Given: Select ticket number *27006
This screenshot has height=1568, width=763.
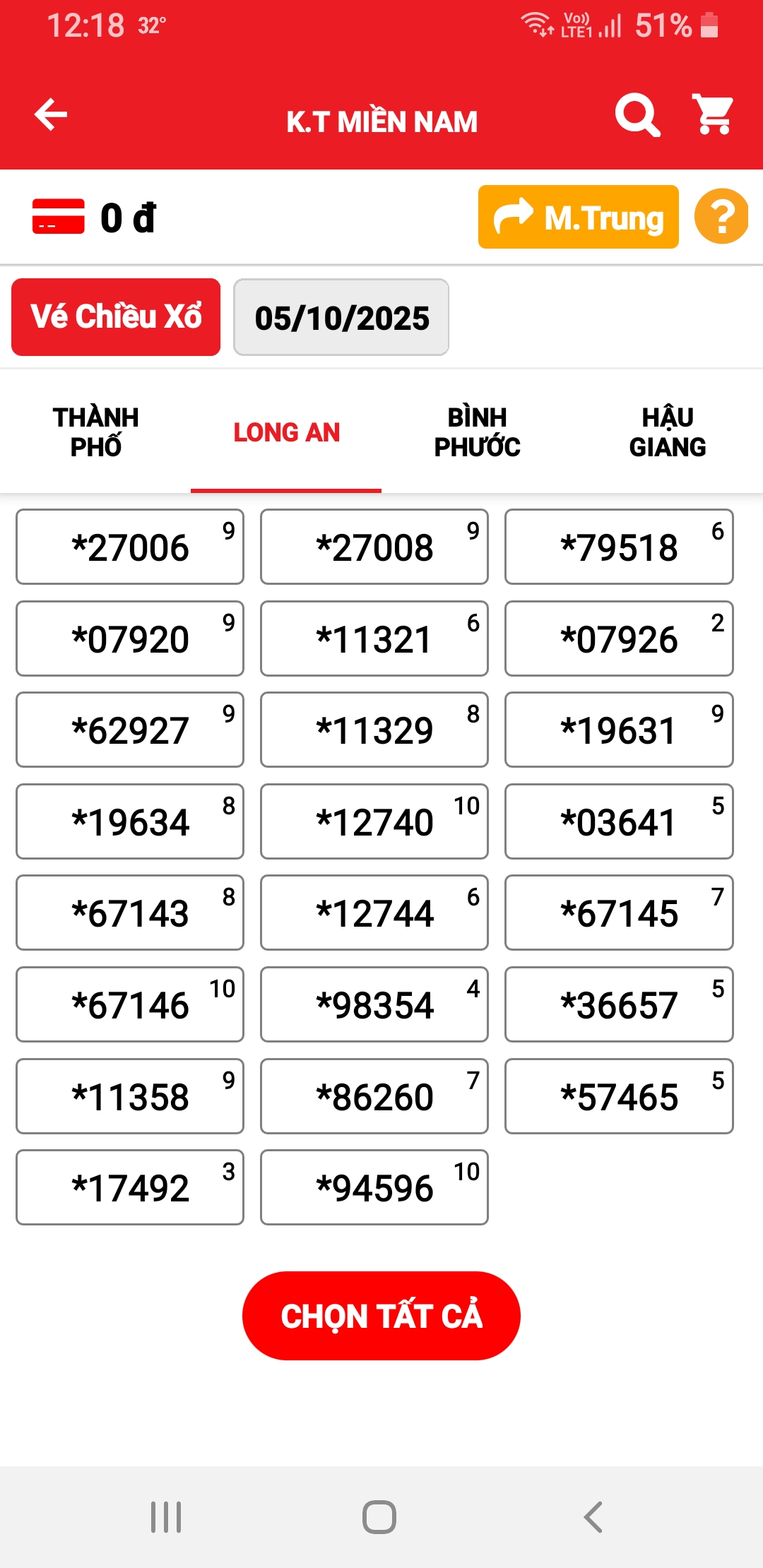Looking at the screenshot, I should (130, 547).
